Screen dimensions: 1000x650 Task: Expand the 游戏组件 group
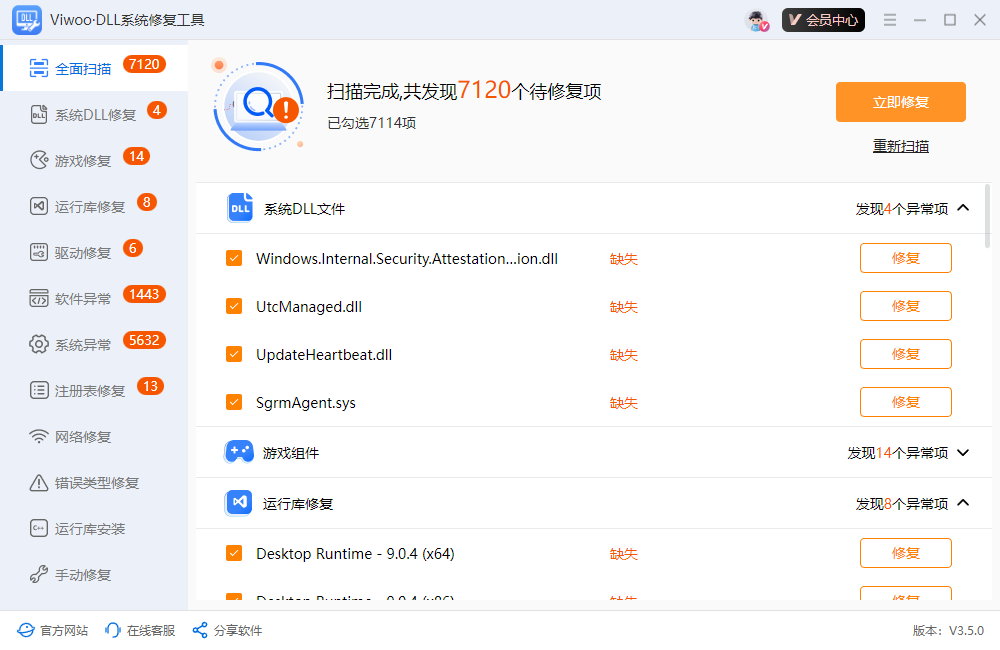[x=963, y=453]
